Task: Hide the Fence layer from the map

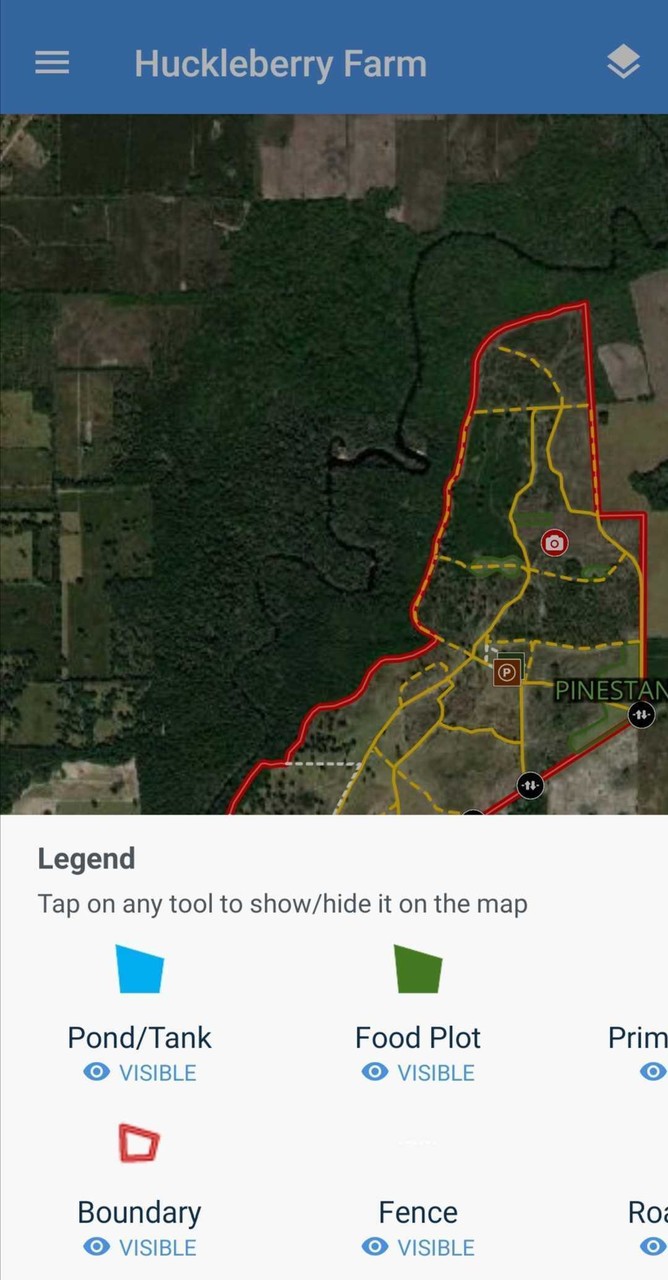Action: [x=418, y=1247]
